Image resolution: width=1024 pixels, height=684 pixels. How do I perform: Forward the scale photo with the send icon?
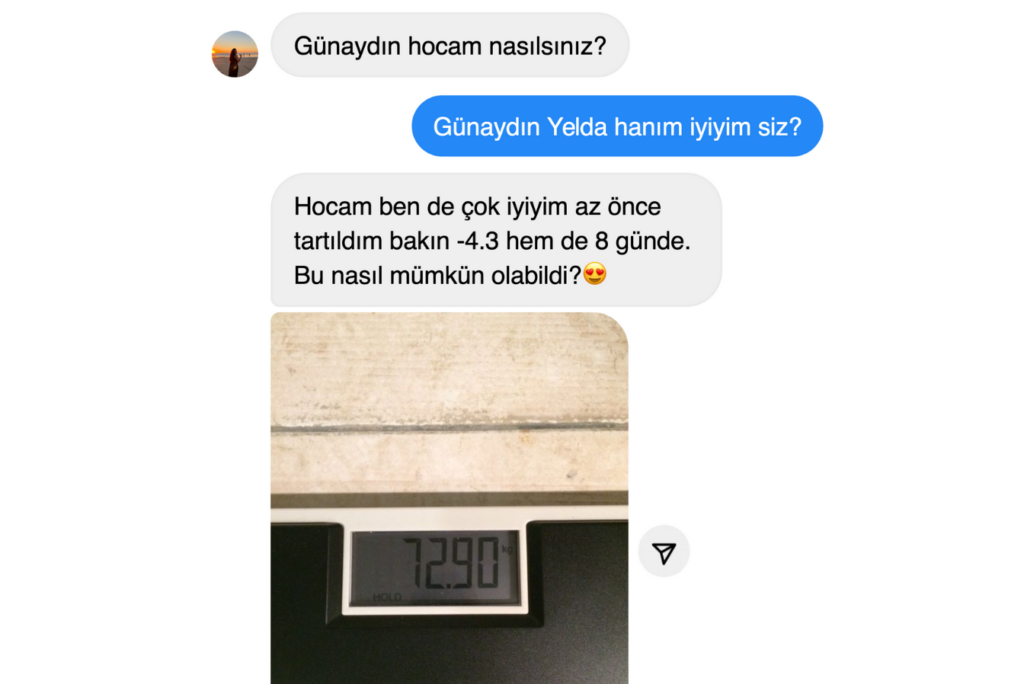(x=665, y=552)
